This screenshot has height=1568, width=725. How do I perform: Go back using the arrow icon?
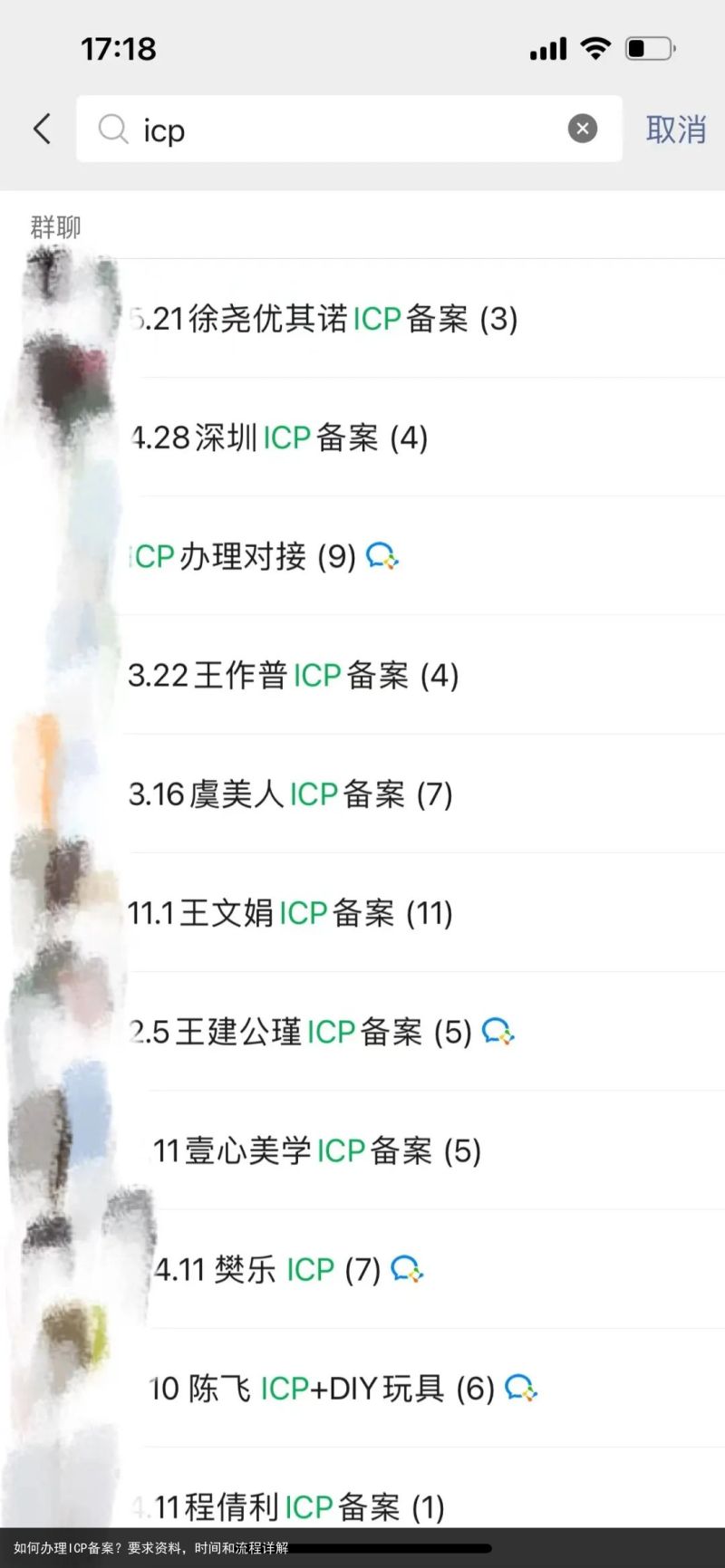click(43, 130)
